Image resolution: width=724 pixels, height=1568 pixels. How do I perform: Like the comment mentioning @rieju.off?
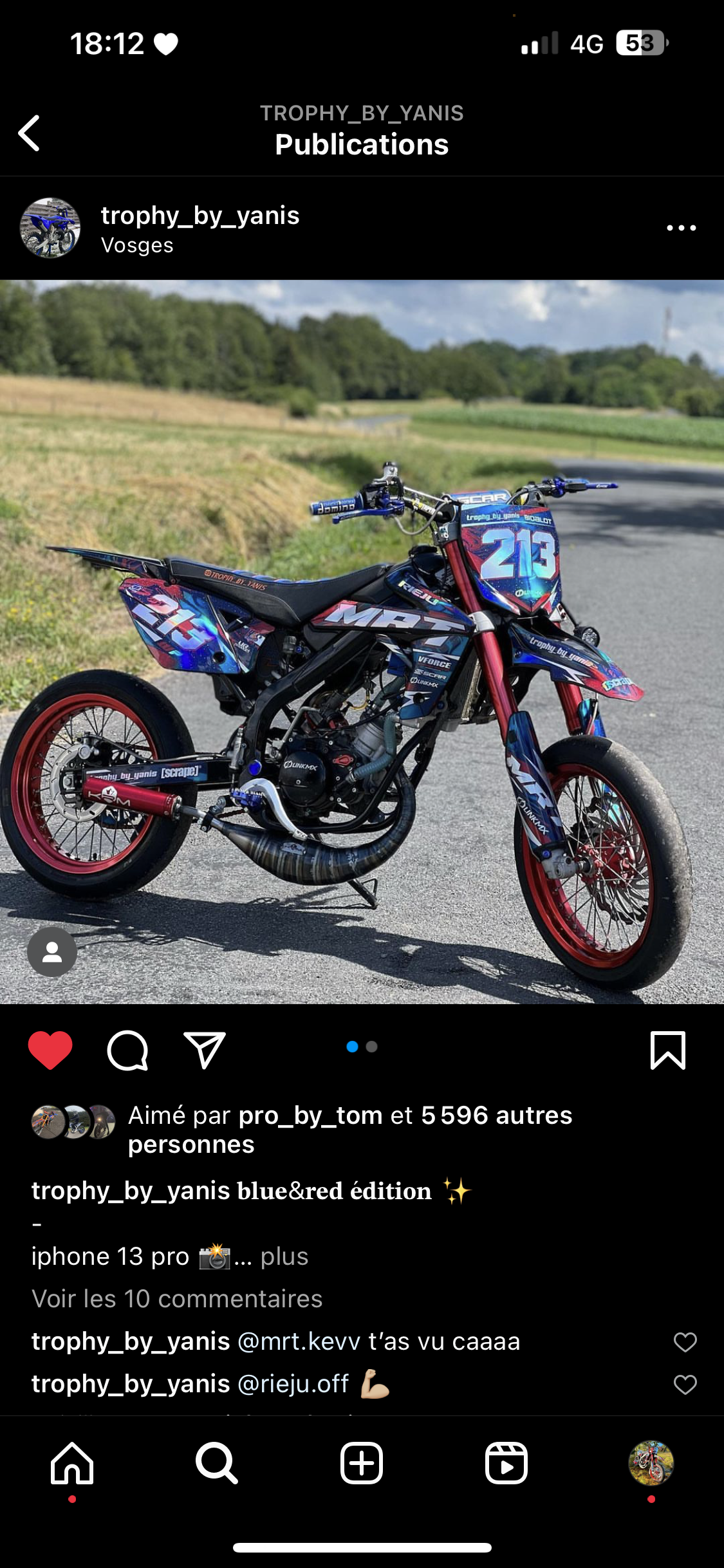pyautogui.click(x=685, y=1385)
